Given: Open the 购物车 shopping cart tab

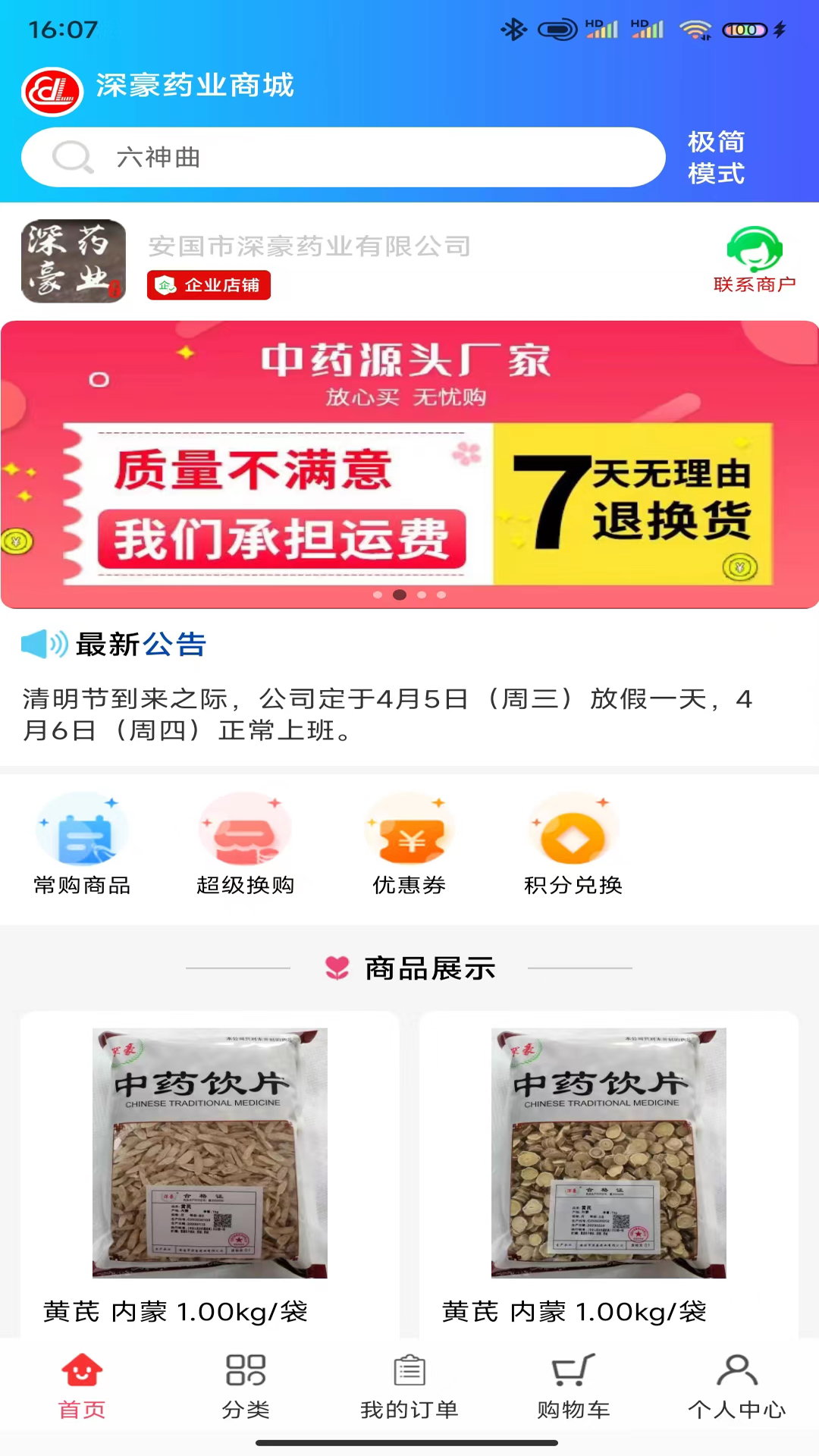Looking at the screenshot, I should coord(573,1386).
